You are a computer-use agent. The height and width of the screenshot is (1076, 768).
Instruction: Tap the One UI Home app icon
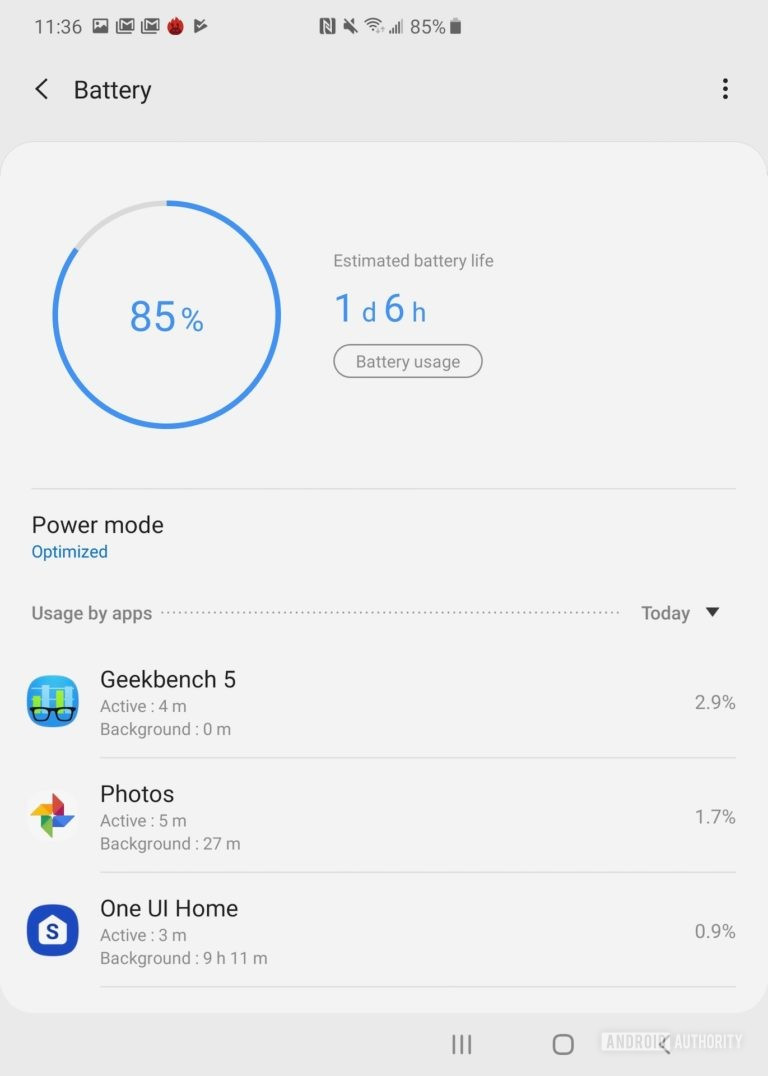point(52,930)
